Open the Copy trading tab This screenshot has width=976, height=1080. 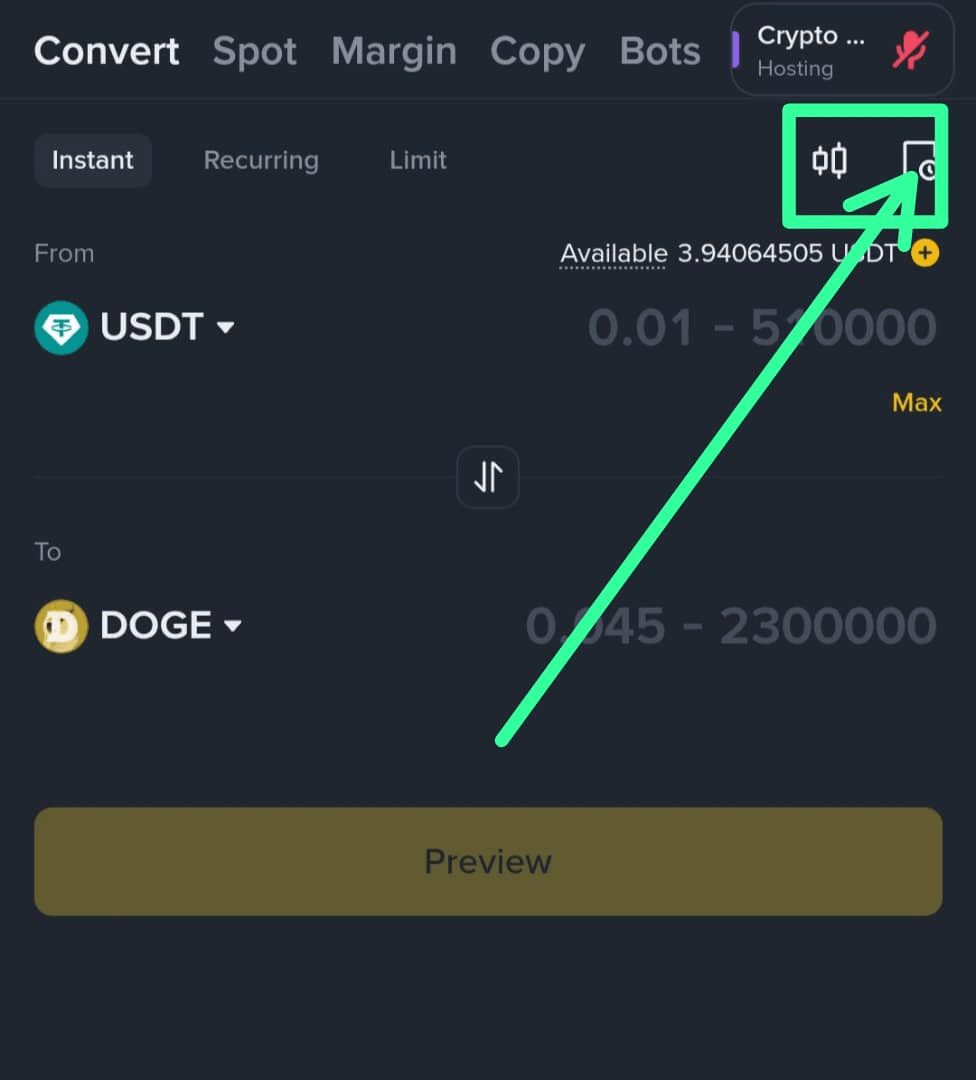click(x=537, y=51)
